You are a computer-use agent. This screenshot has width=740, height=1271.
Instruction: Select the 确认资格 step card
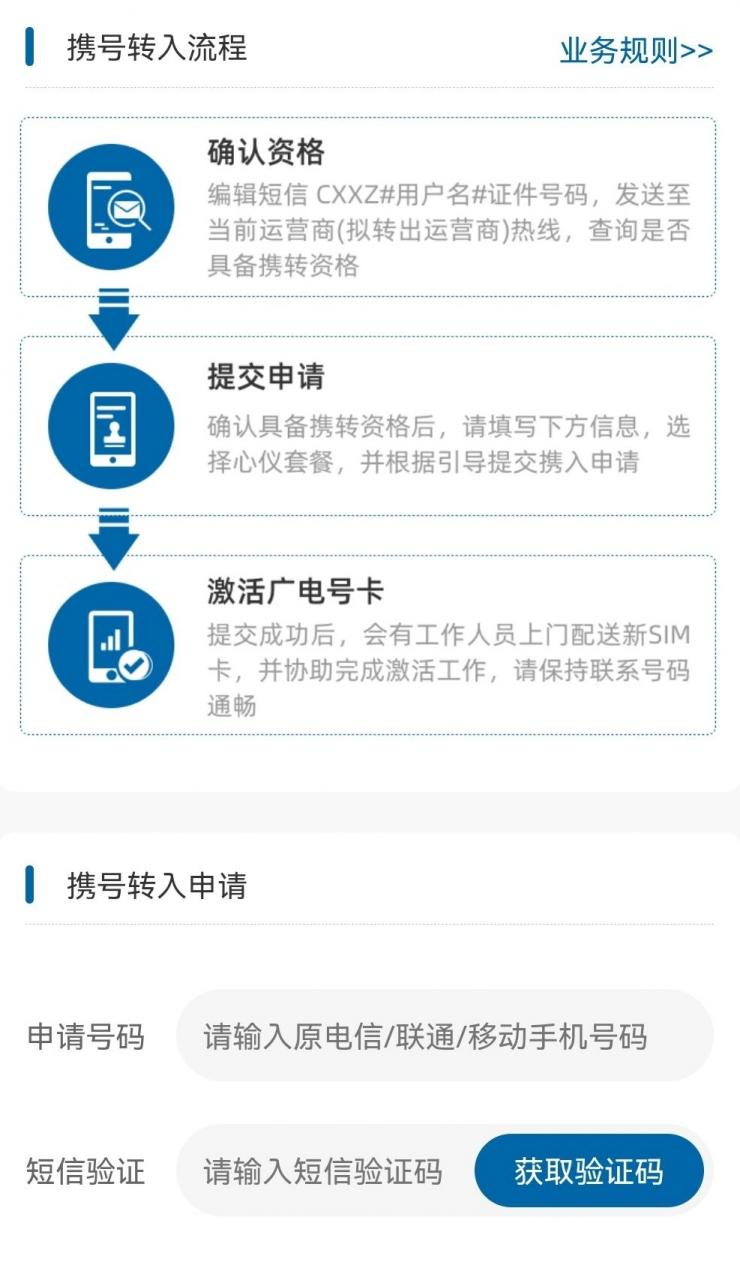coord(370,205)
